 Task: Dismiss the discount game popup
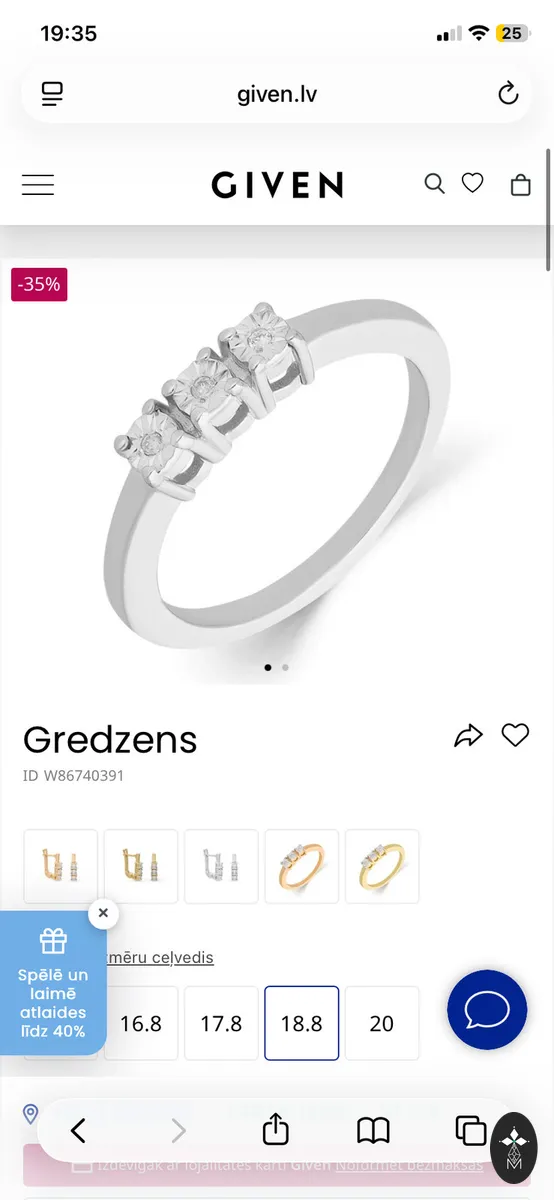pos(103,913)
